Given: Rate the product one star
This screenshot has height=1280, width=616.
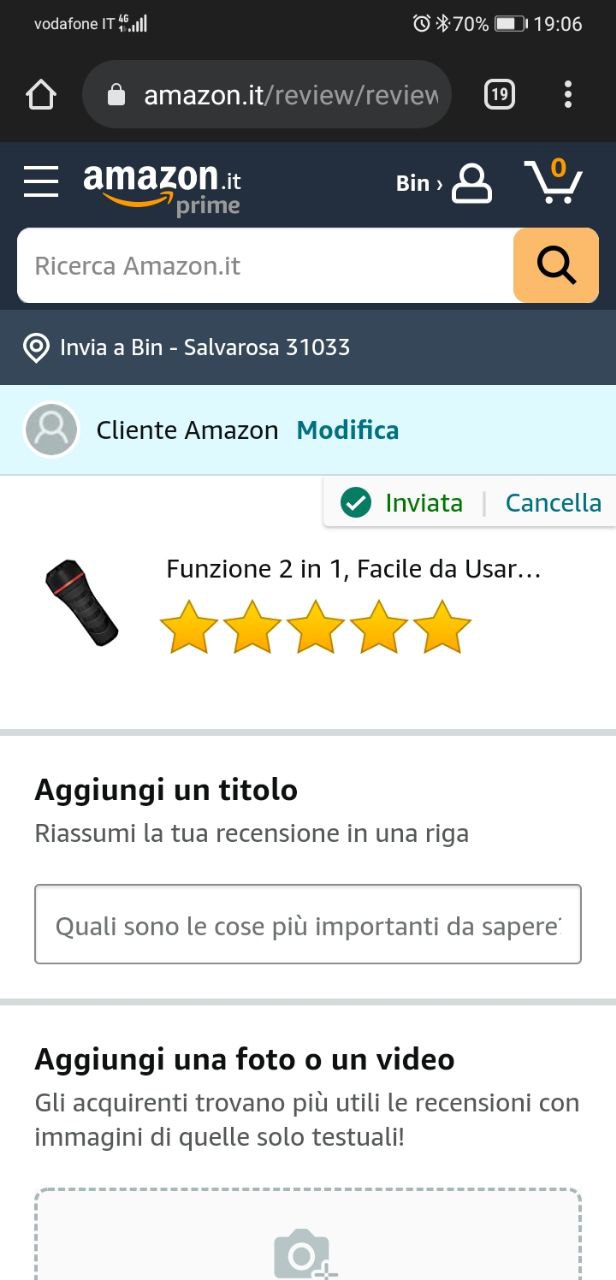Looking at the screenshot, I should 189,628.
